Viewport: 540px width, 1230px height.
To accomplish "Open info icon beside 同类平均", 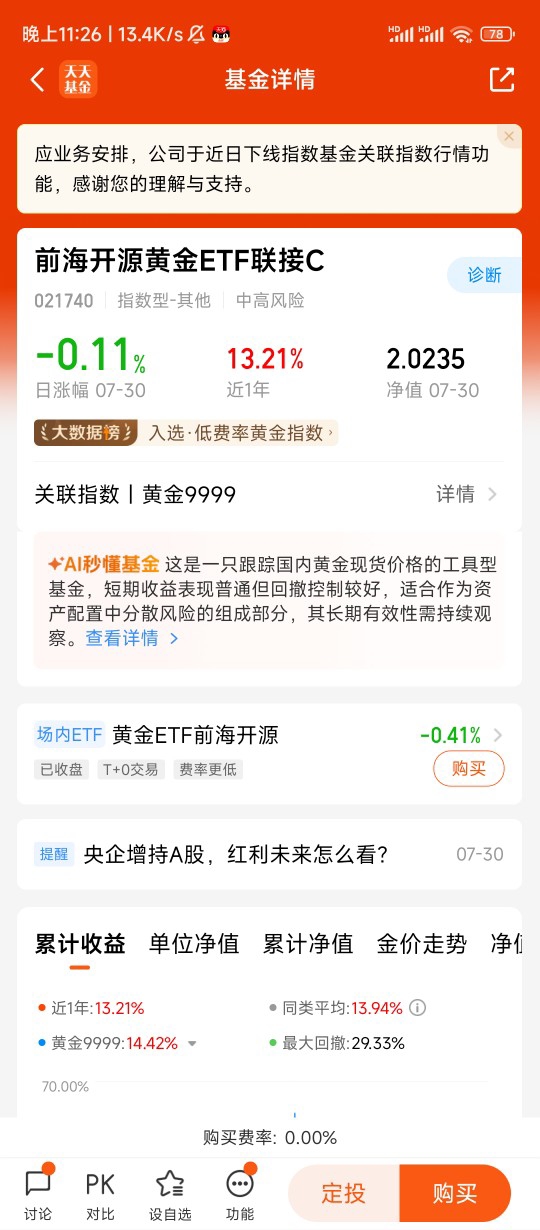I will [x=418, y=1008].
